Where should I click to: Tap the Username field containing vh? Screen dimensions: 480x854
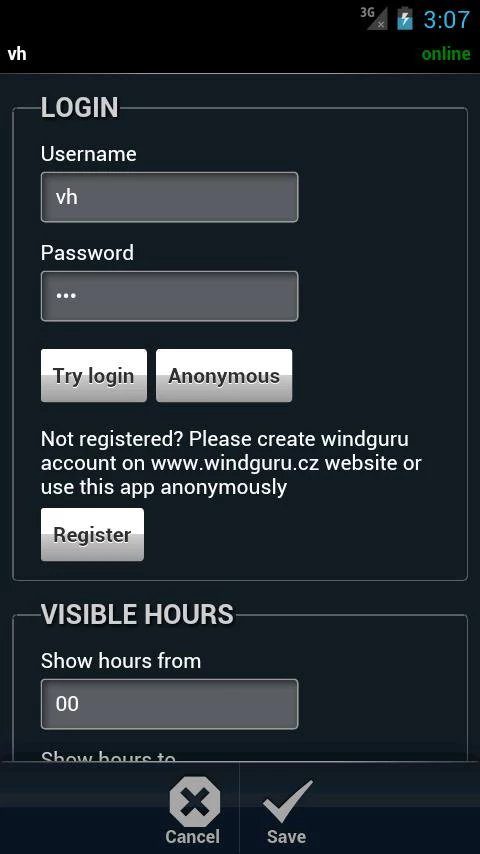coord(169,197)
